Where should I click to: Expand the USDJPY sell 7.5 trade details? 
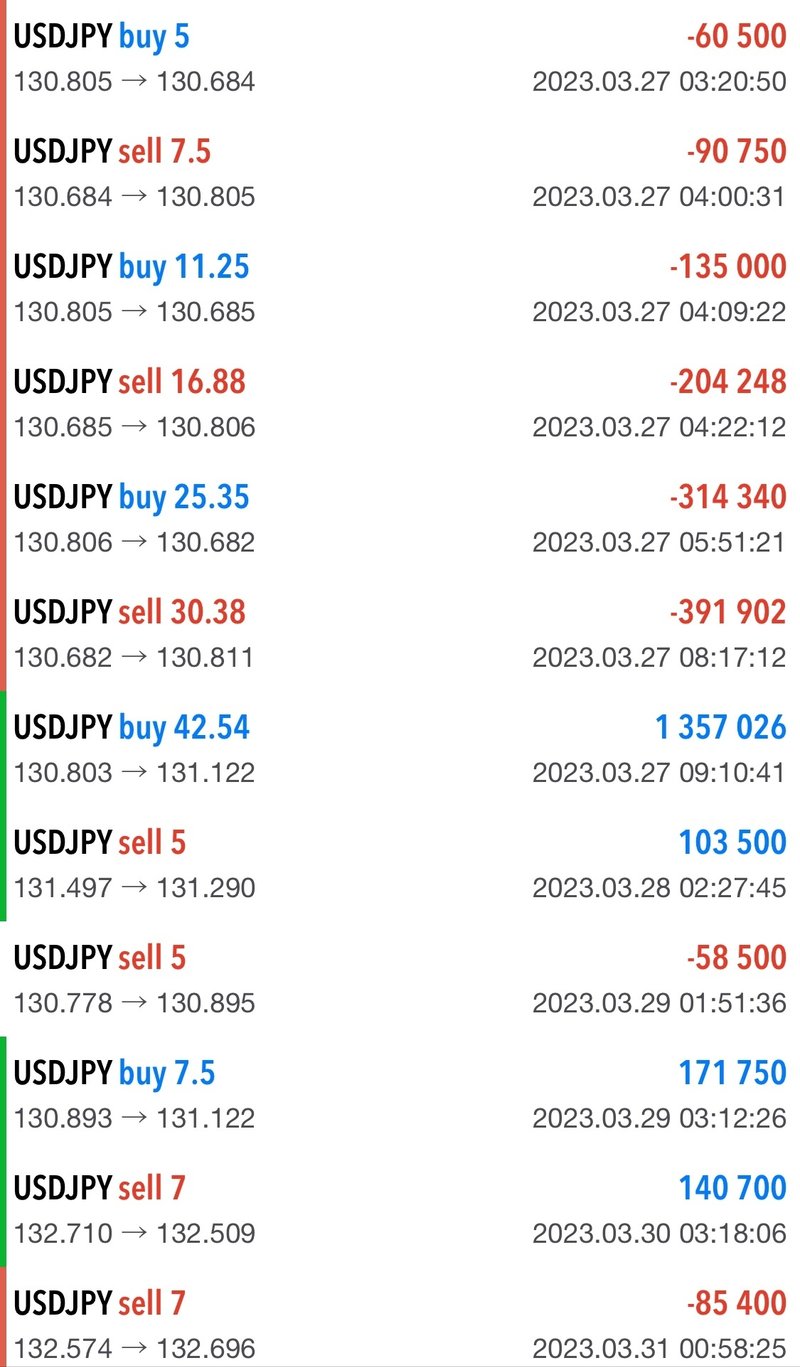pyautogui.click(x=400, y=173)
